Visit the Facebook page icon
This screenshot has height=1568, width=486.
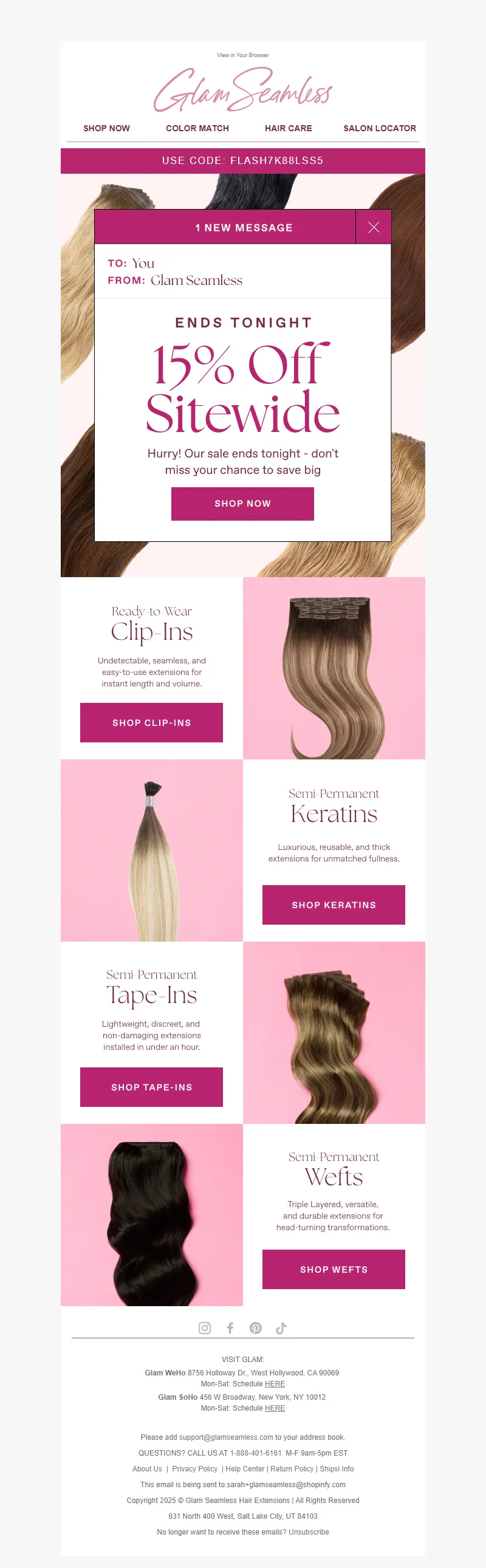tap(230, 1327)
